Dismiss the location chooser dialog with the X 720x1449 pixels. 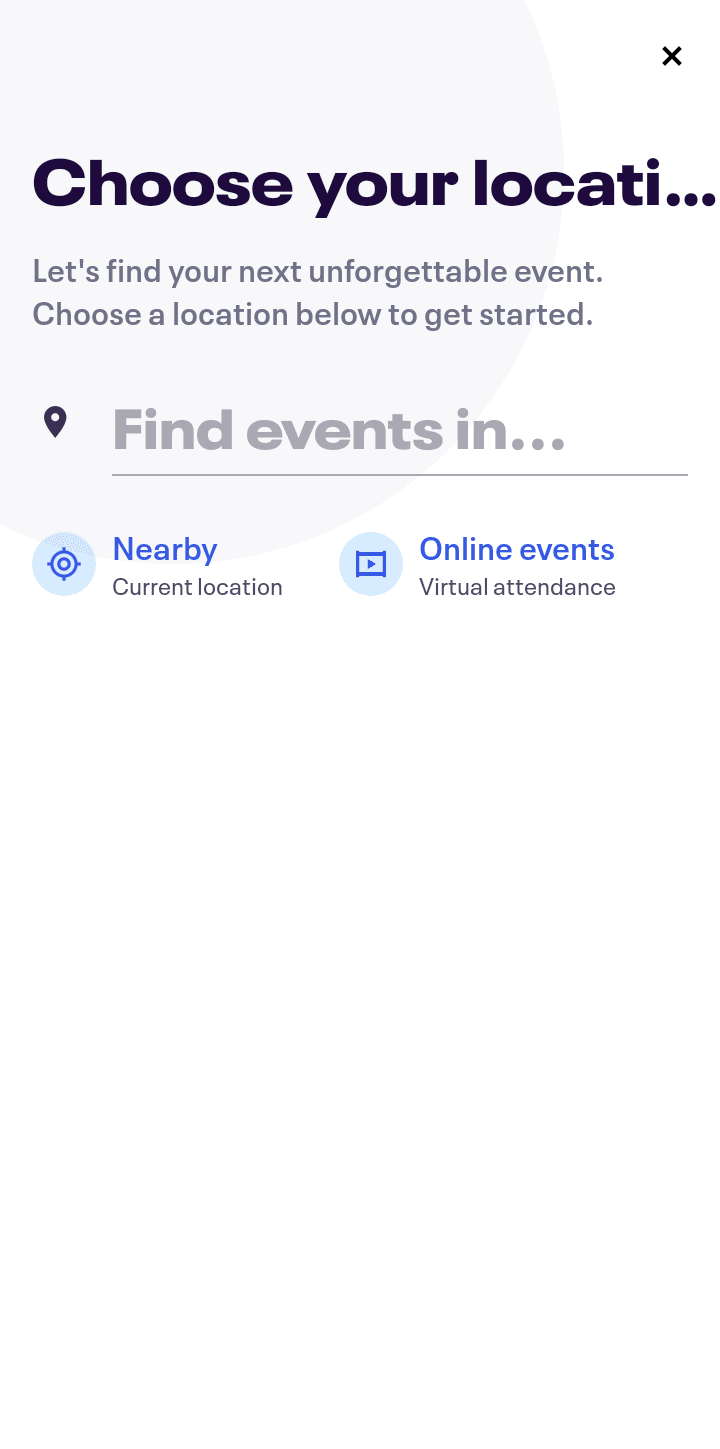[671, 56]
